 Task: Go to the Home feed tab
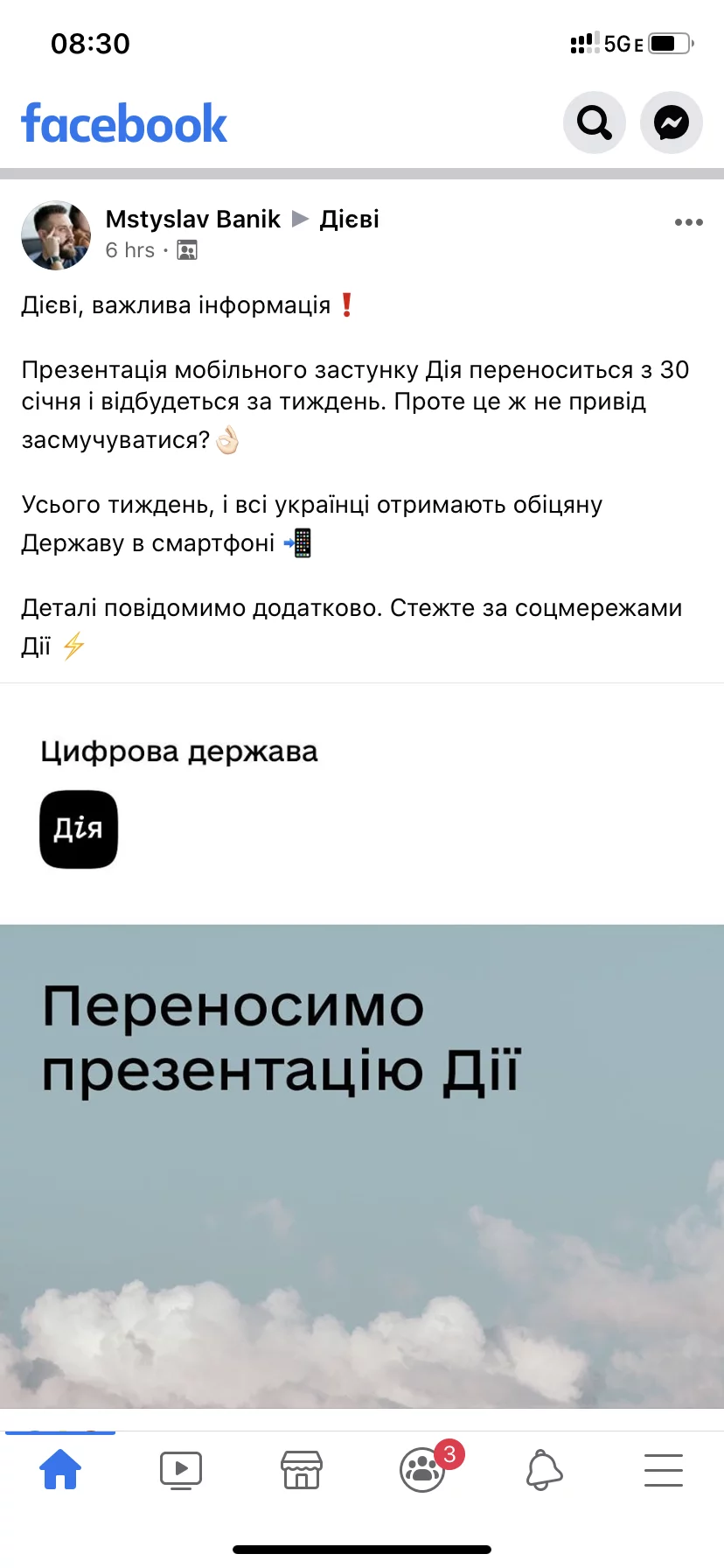[60, 1470]
